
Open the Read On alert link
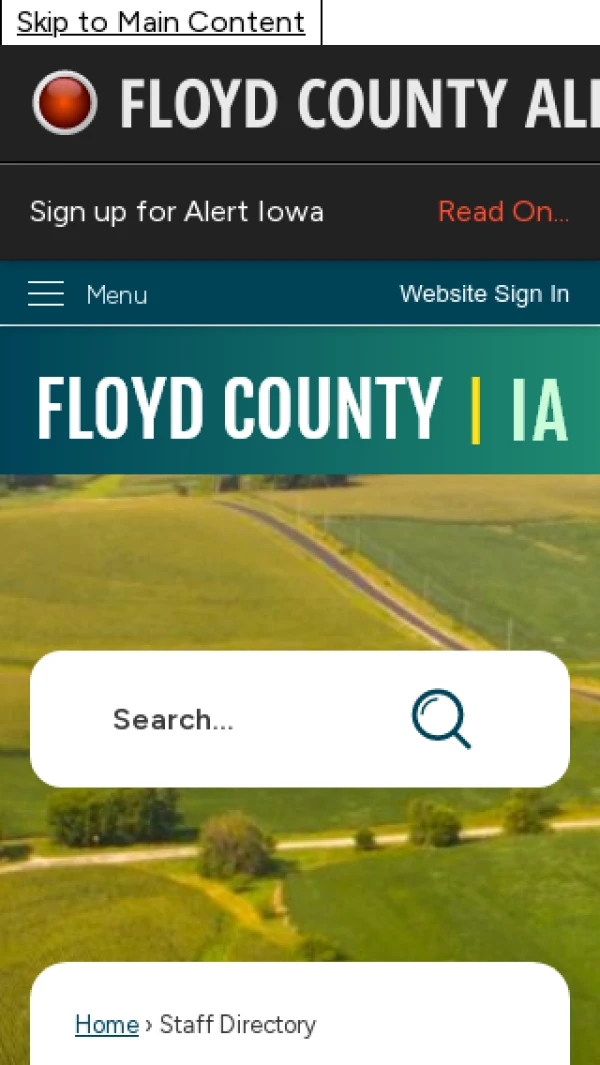pos(503,212)
